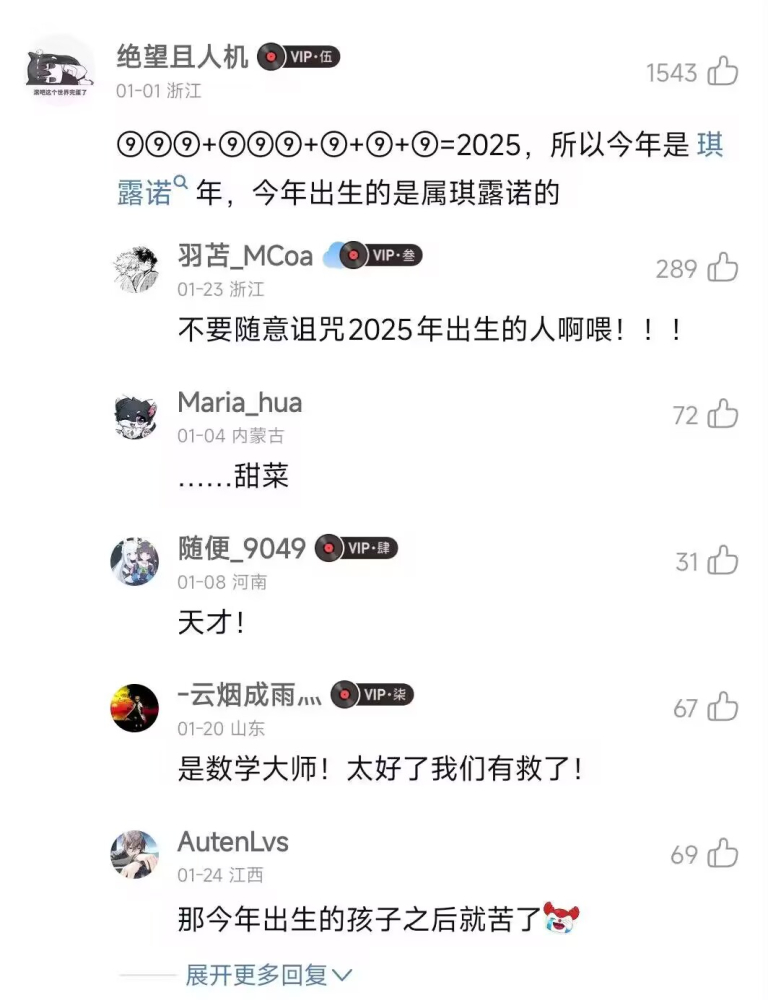Click the VIP·柒 badge next to -云烟成雨
Viewport: 768px width, 1000px height.
[372, 694]
